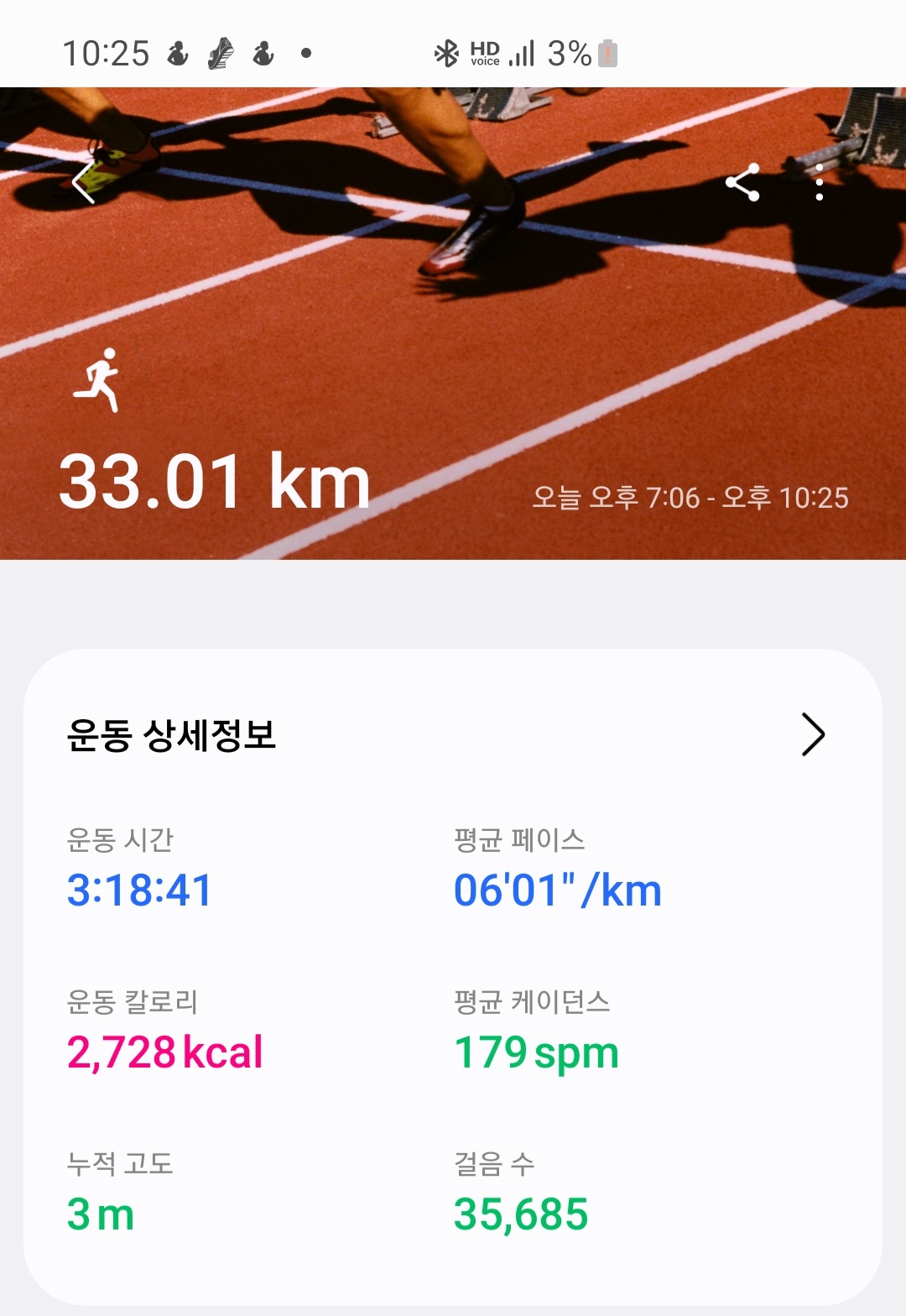The image size is (906, 1316).
Task: Tap the HD Voice indicator icon
Action: tap(484, 53)
